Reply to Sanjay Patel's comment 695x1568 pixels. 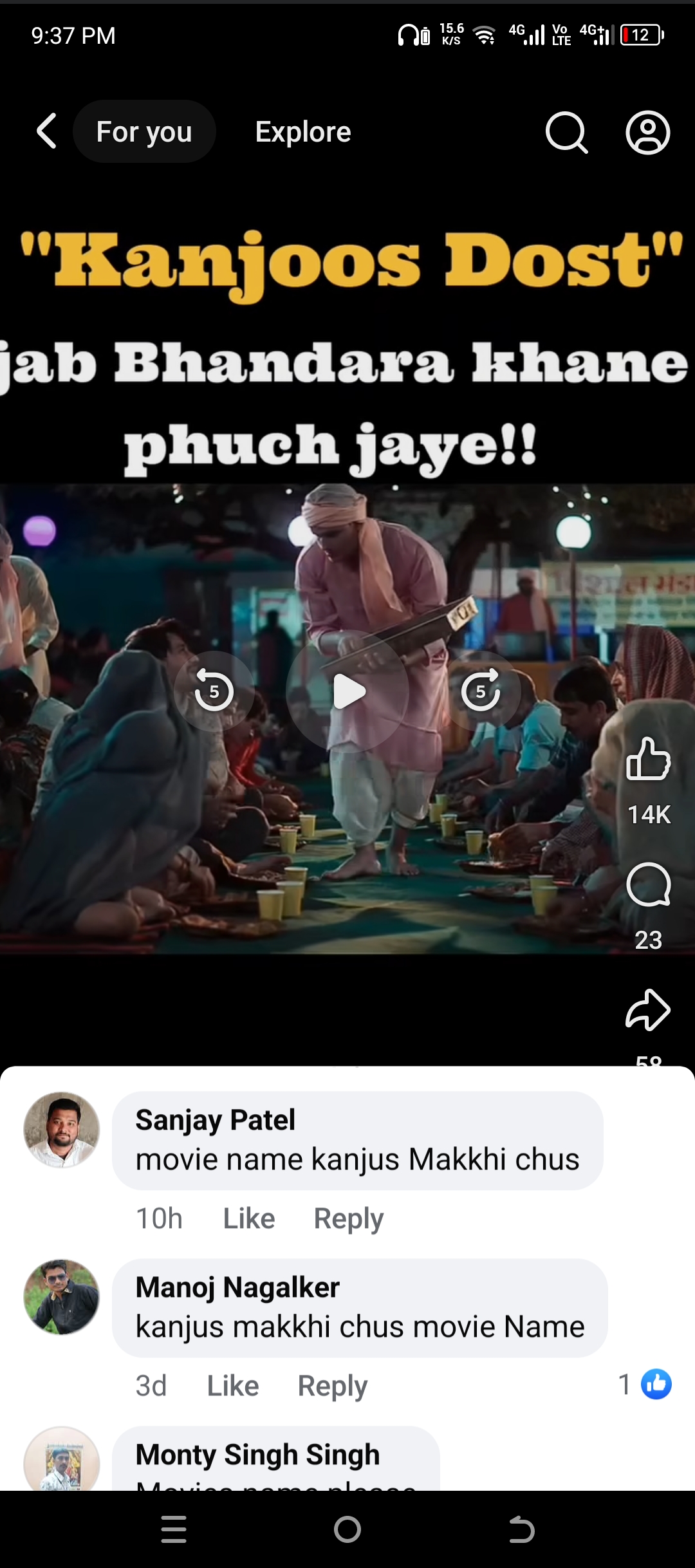(348, 1218)
